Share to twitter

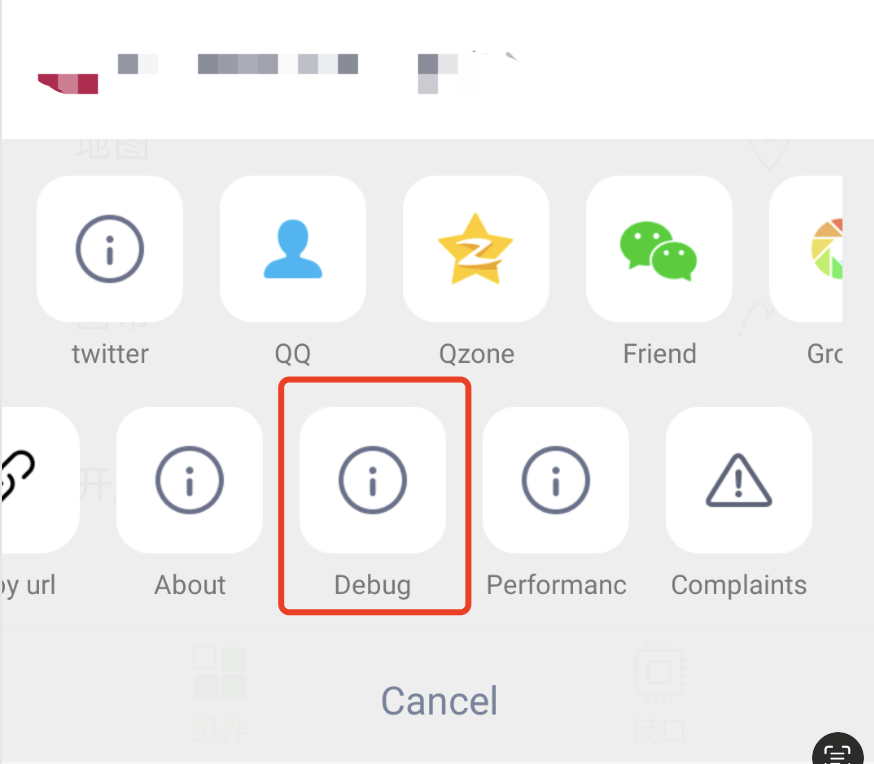[x=110, y=249]
